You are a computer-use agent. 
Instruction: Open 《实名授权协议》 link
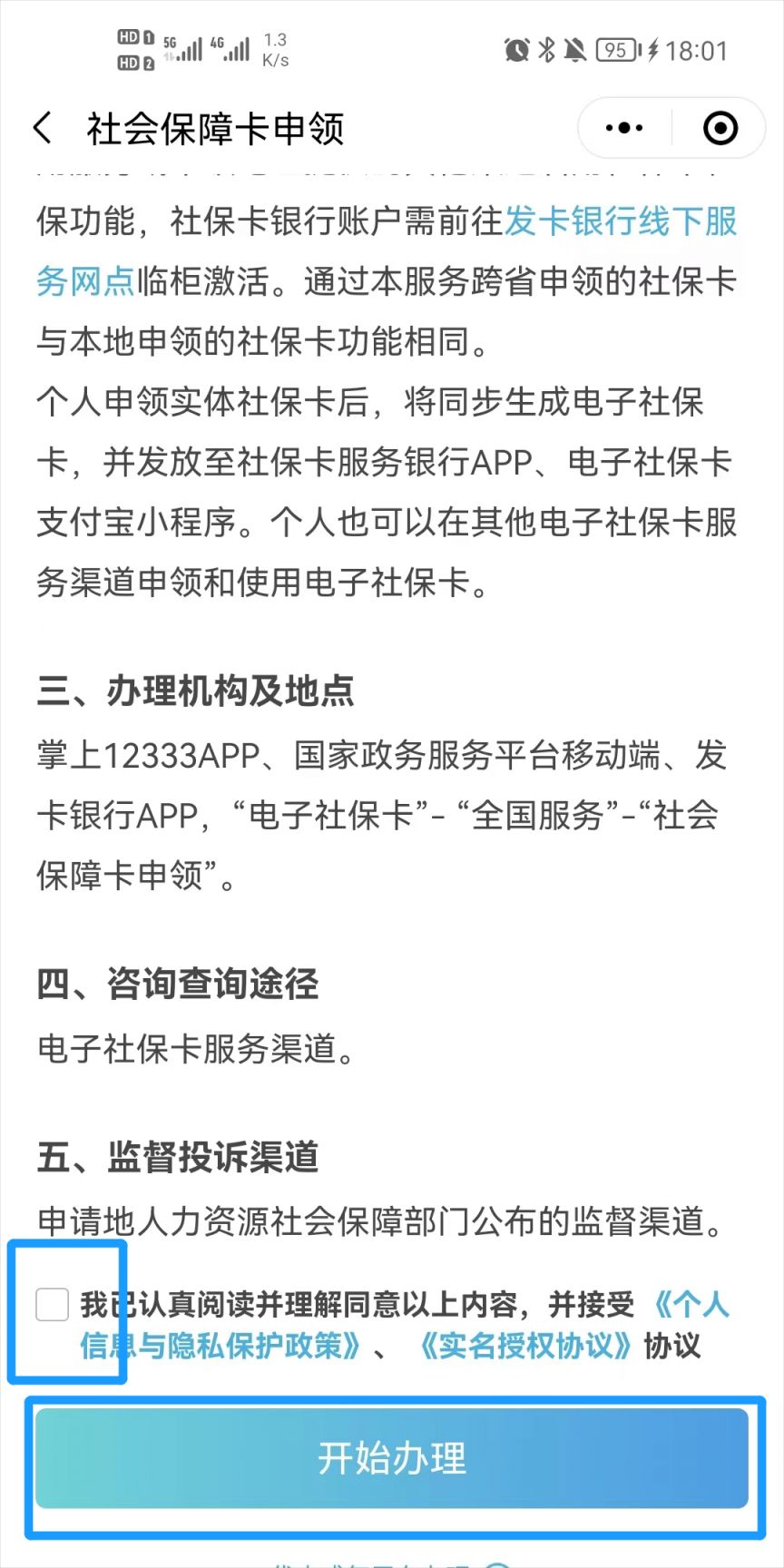524,1345
